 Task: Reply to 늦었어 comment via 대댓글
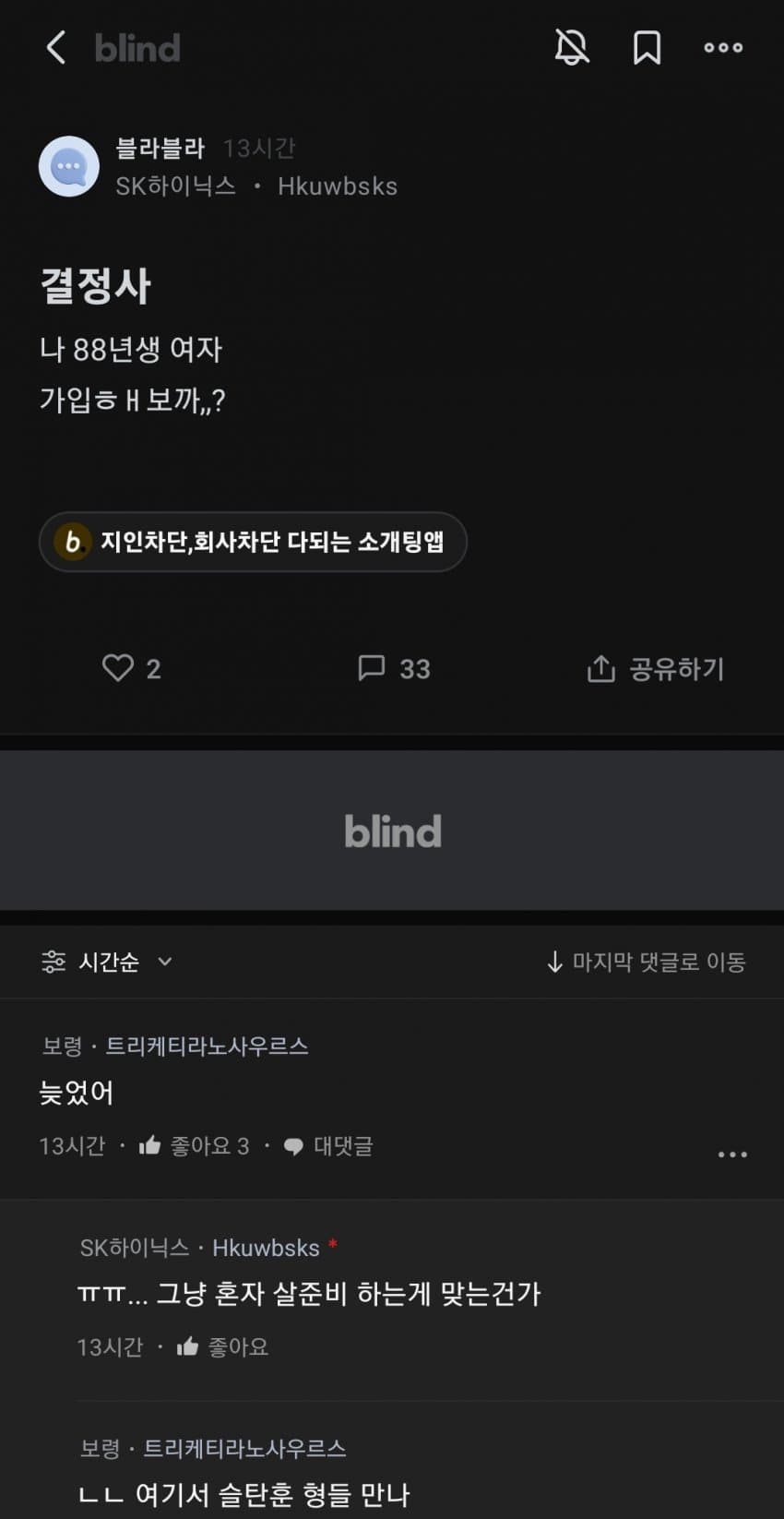click(328, 1146)
